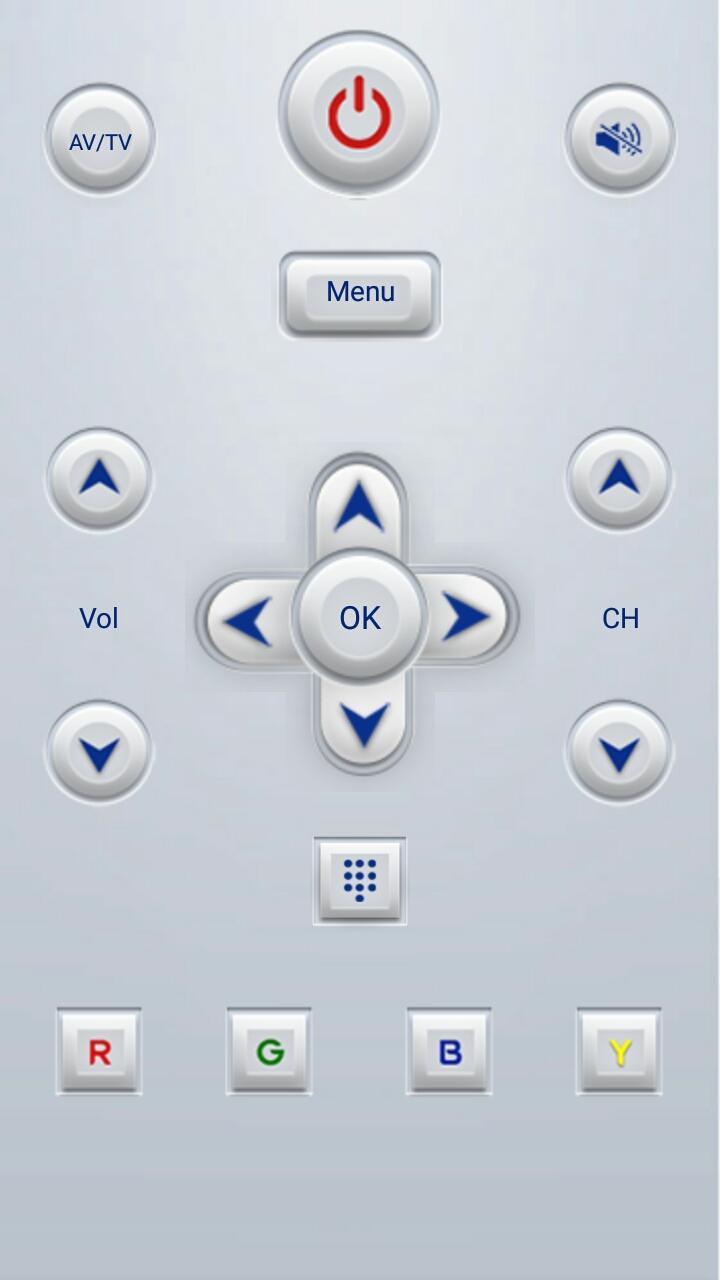720x1280 pixels.
Task: Switch input with AV/TV button
Action: (100, 141)
